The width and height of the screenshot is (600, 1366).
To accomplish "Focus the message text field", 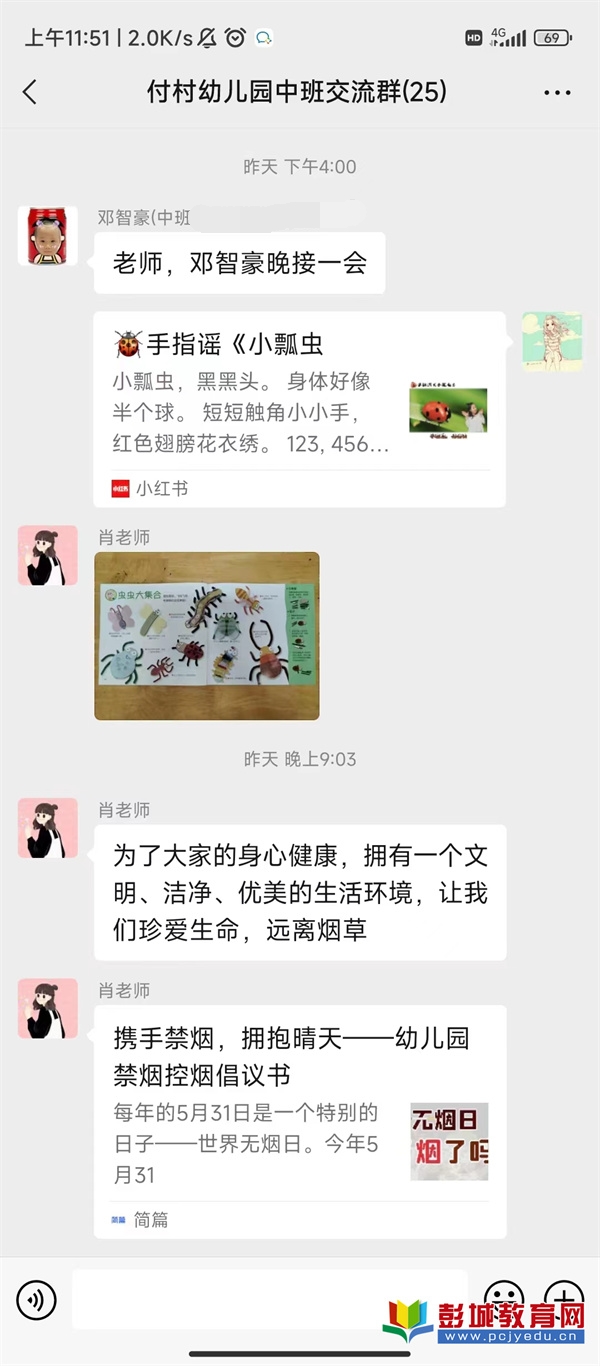I will tap(270, 1300).
